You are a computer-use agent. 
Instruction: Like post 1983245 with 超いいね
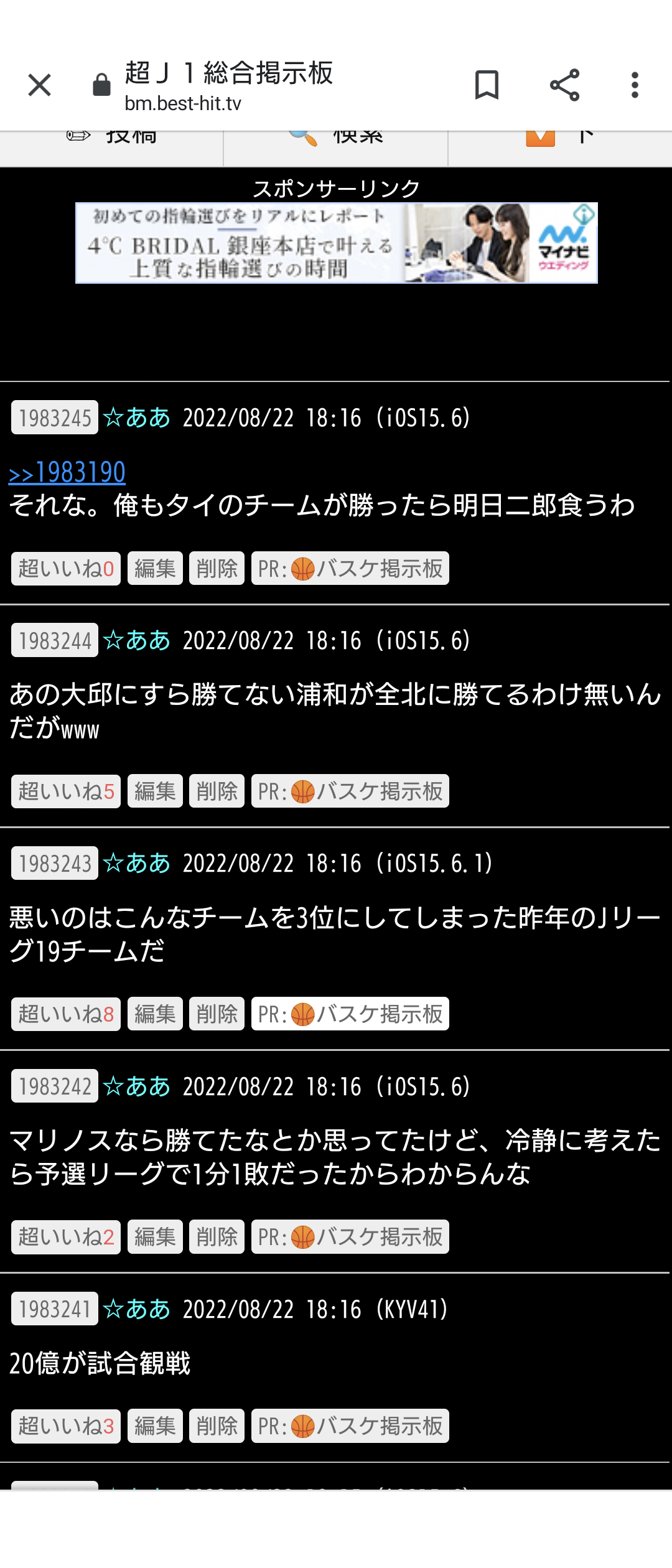point(66,568)
